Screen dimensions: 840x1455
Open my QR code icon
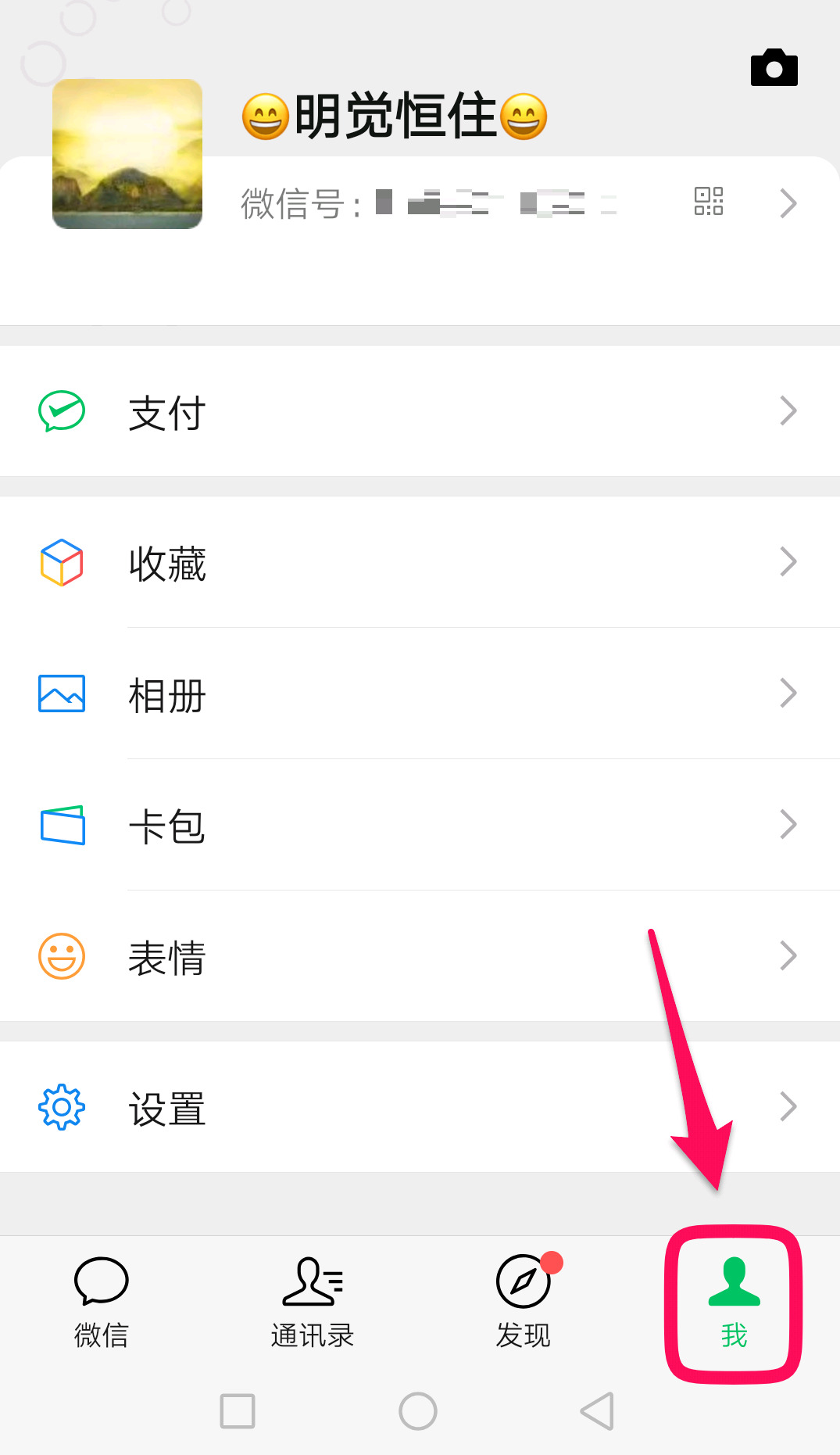point(709,202)
